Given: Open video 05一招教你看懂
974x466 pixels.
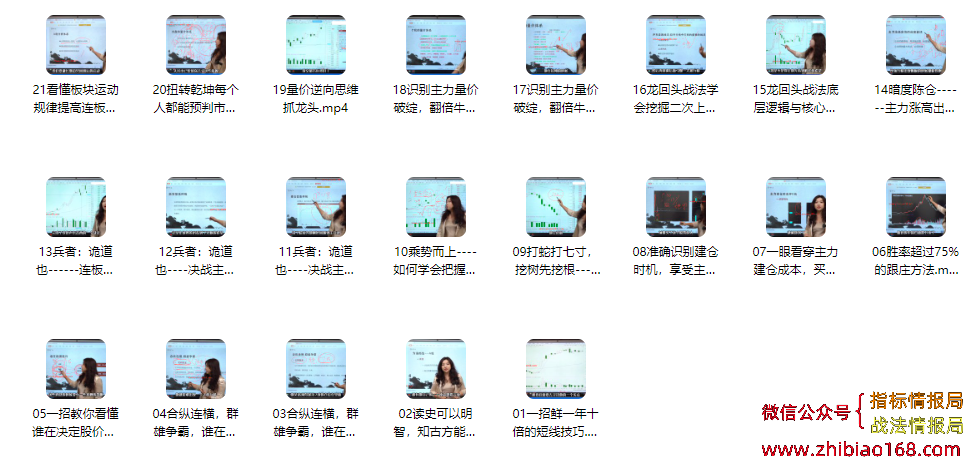Looking at the screenshot, I should click(x=75, y=369).
